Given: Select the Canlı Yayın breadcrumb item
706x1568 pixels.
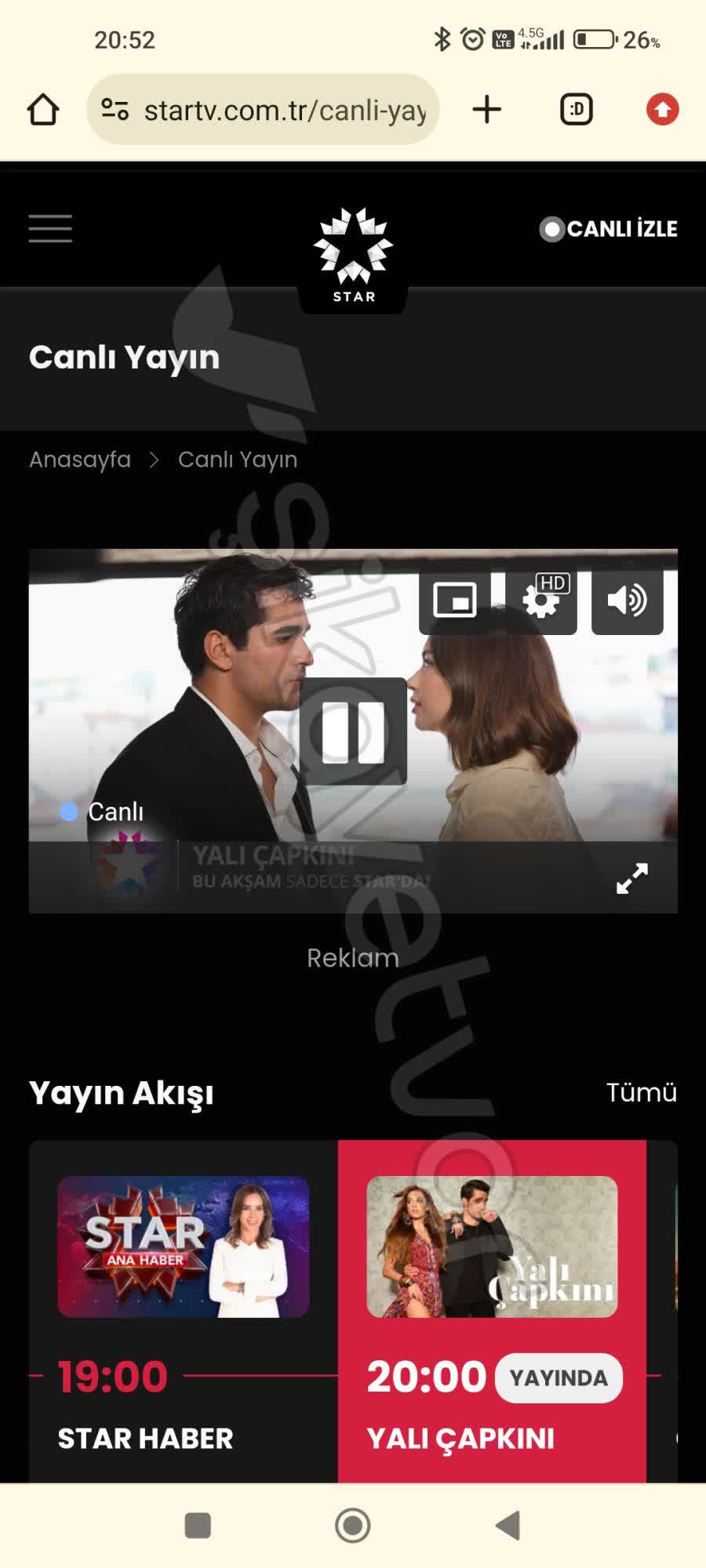Looking at the screenshot, I should [238, 459].
